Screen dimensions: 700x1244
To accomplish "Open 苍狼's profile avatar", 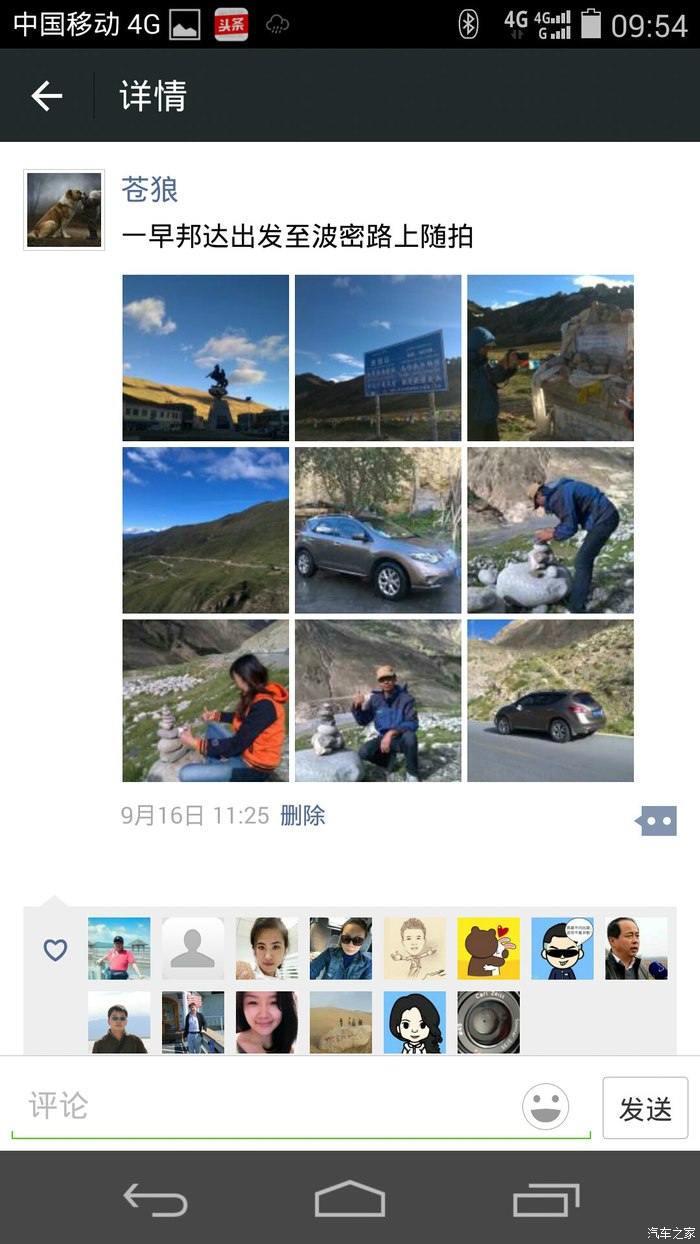I will [64, 210].
